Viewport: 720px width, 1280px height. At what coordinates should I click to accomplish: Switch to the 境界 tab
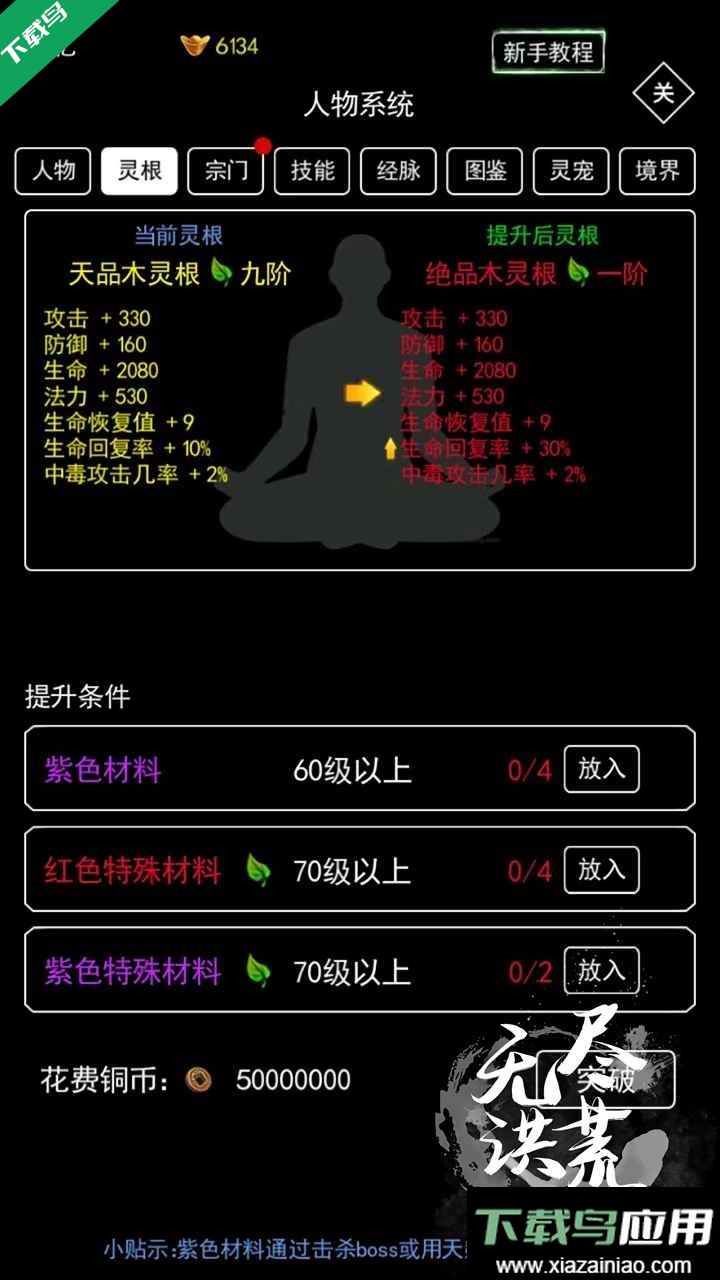click(x=657, y=171)
